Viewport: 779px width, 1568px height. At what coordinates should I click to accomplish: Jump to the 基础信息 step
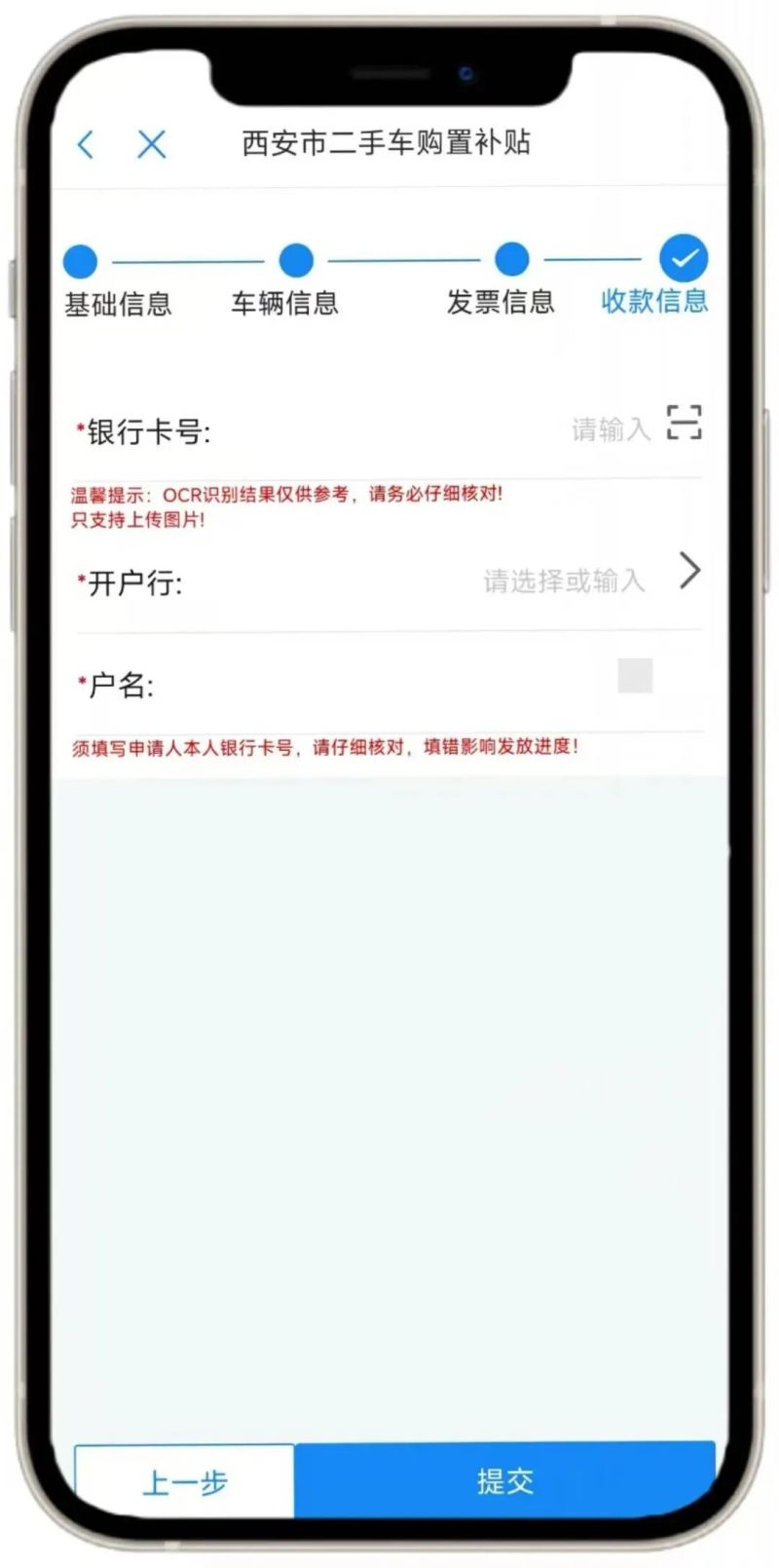[82, 261]
